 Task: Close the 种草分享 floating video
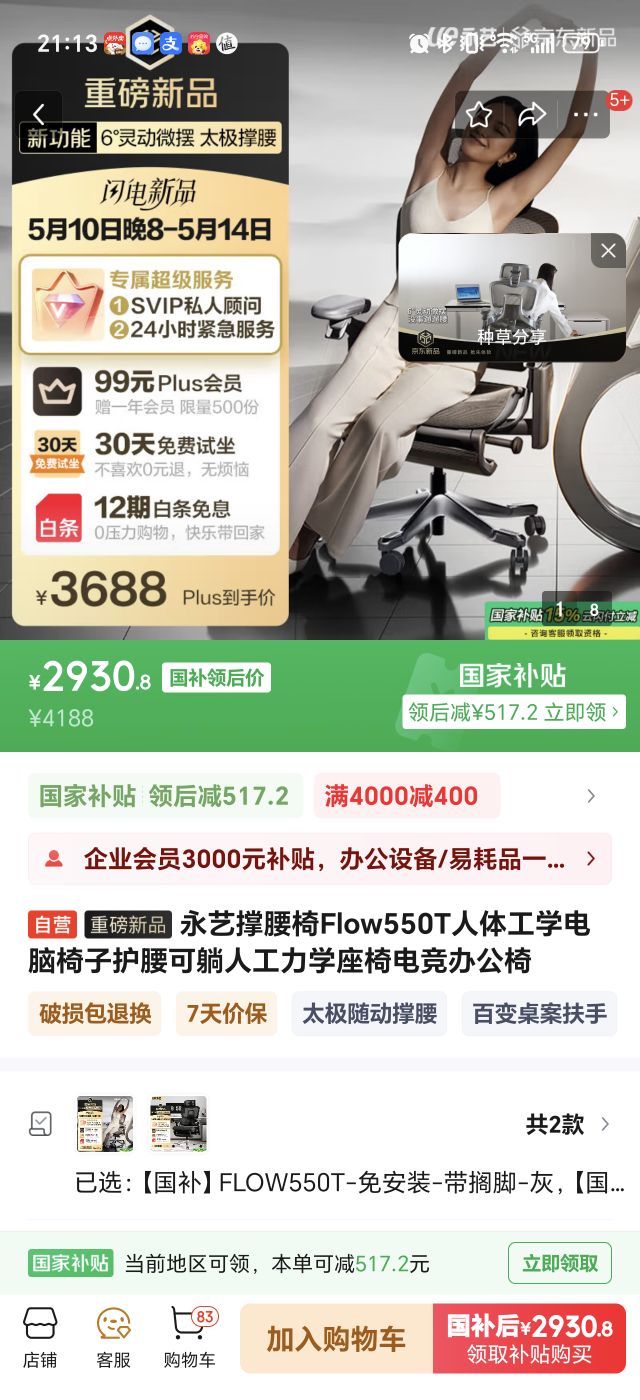[x=608, y=250]
